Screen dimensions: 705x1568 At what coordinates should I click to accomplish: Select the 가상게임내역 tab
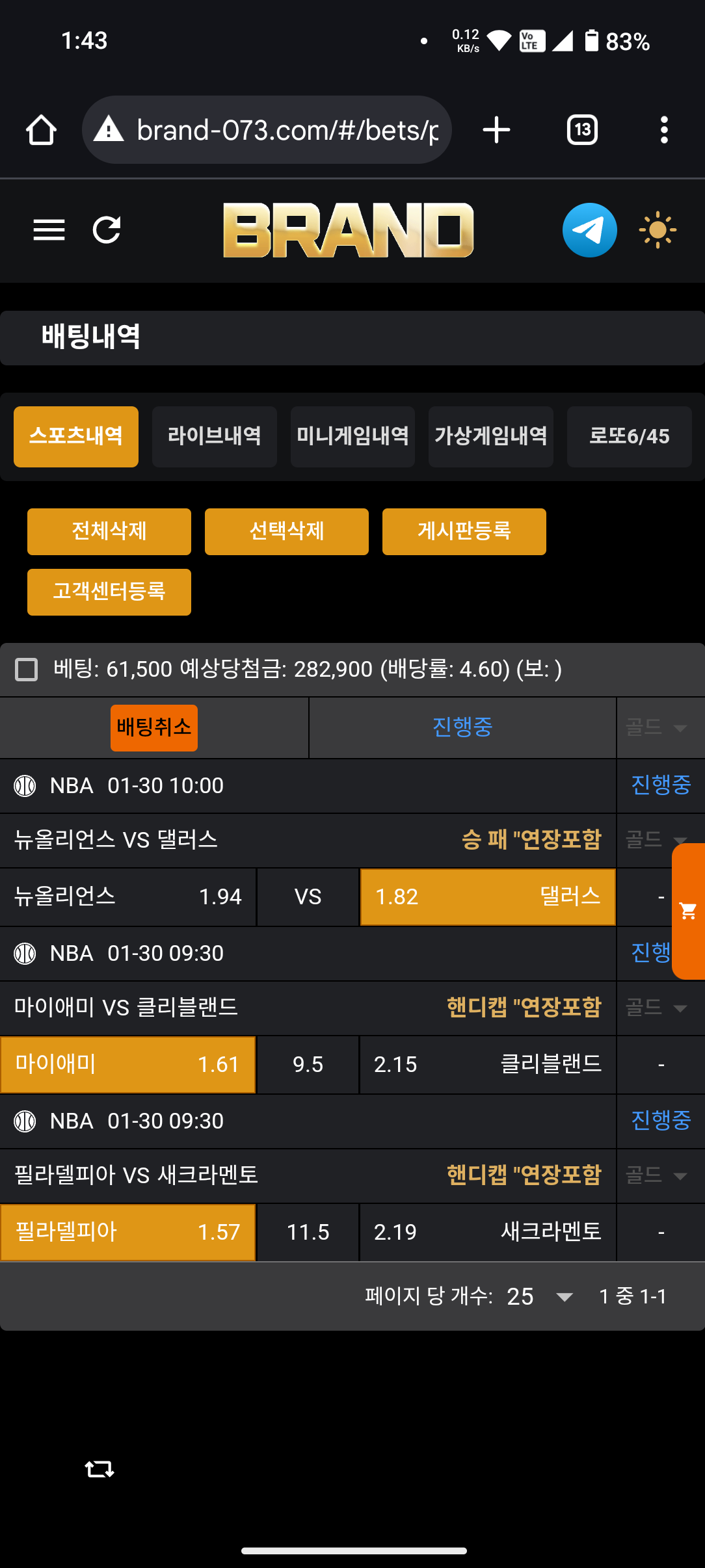491,436
